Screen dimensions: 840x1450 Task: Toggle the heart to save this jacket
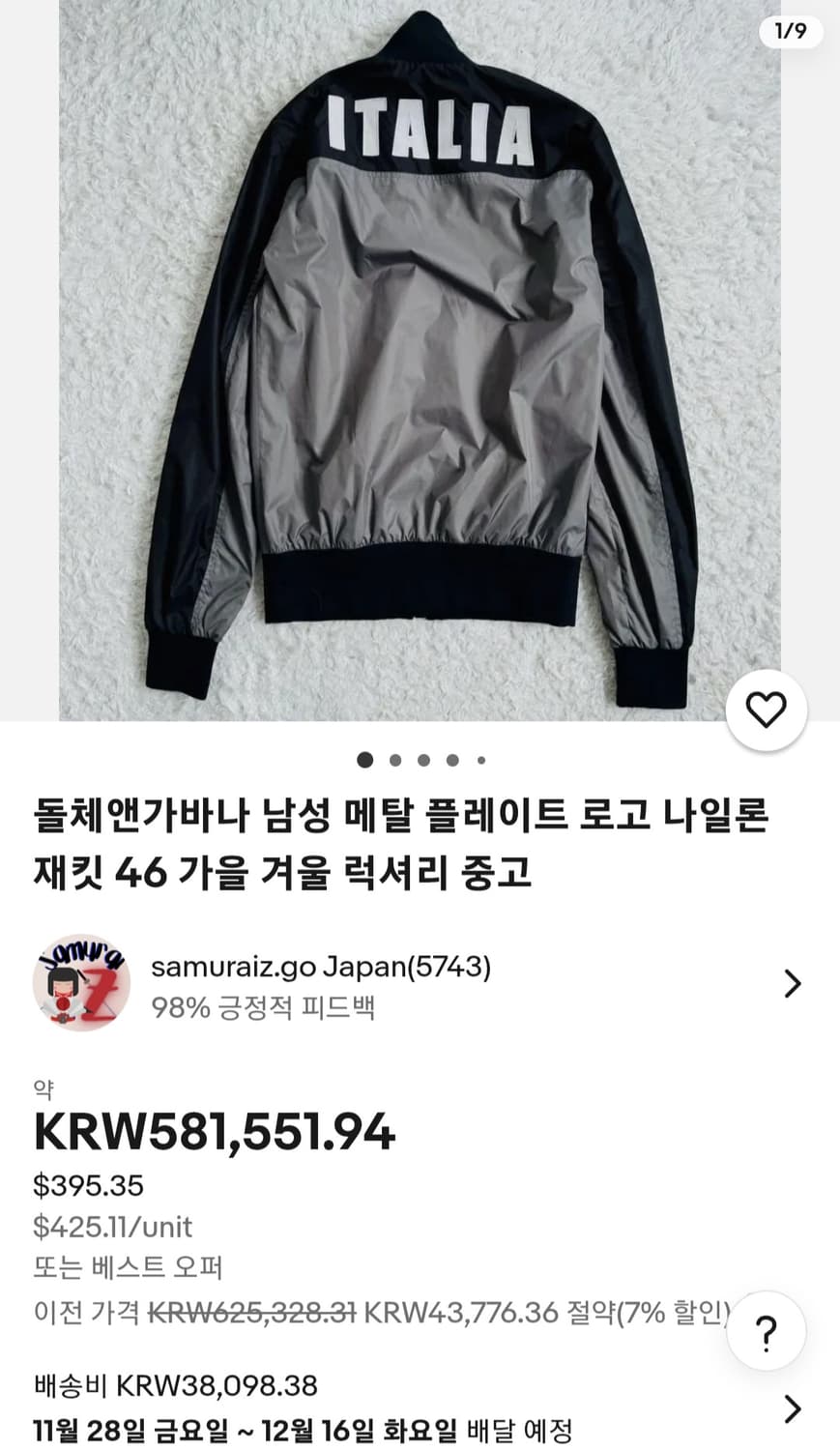coord(766,710)
